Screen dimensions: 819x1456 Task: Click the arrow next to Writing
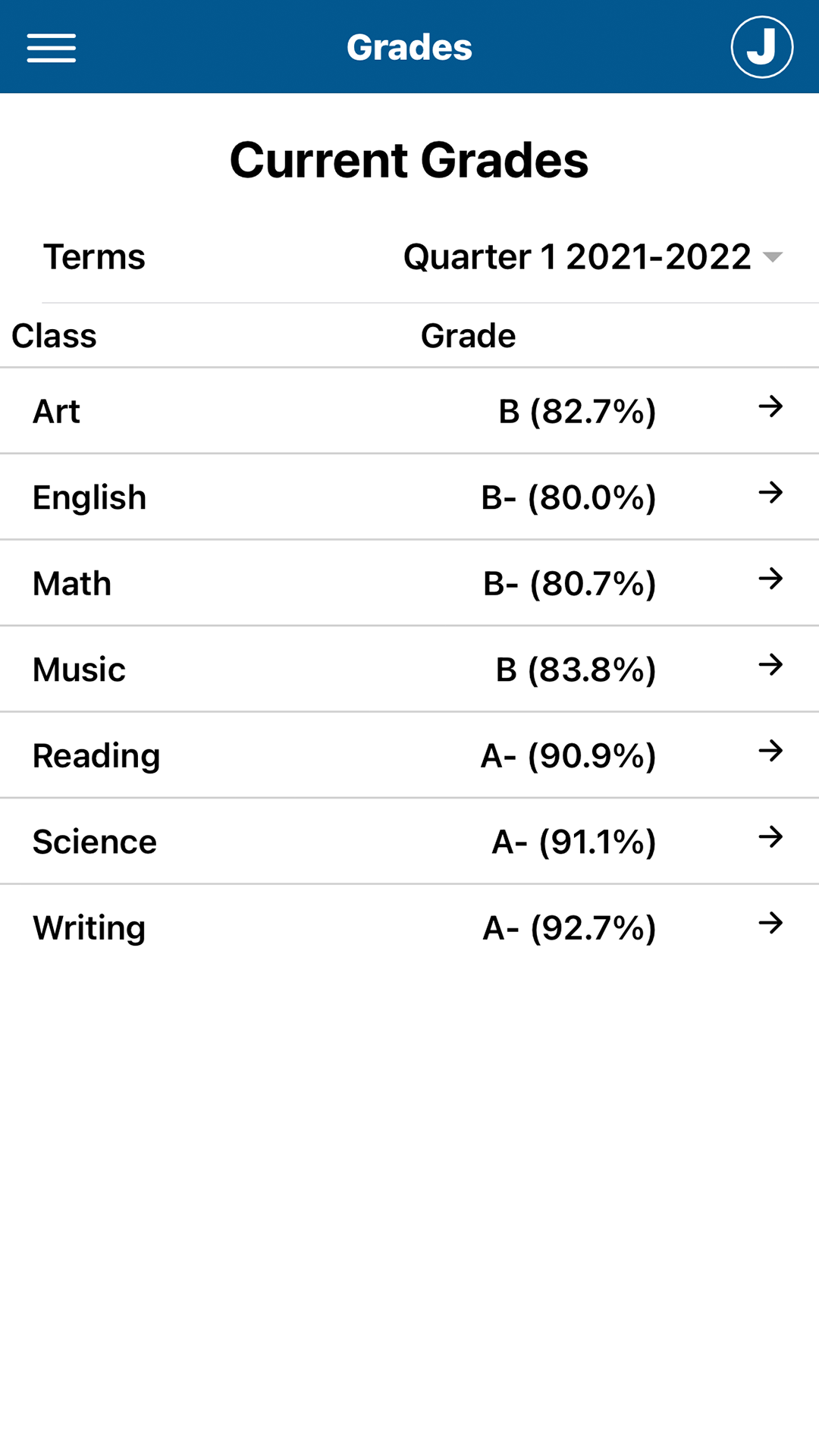771,924
